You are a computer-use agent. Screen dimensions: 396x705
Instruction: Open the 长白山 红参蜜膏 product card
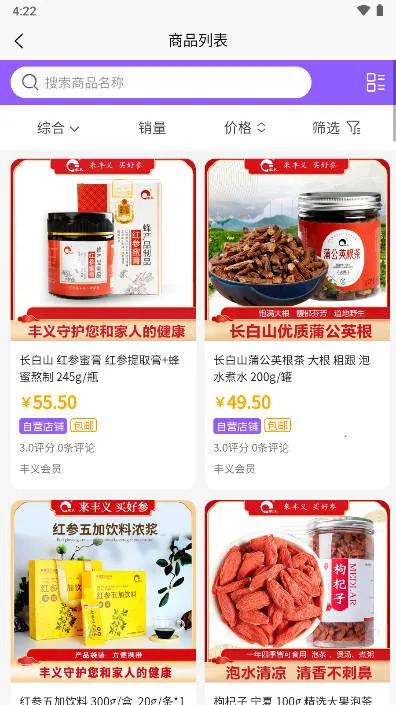pos(103,324)
